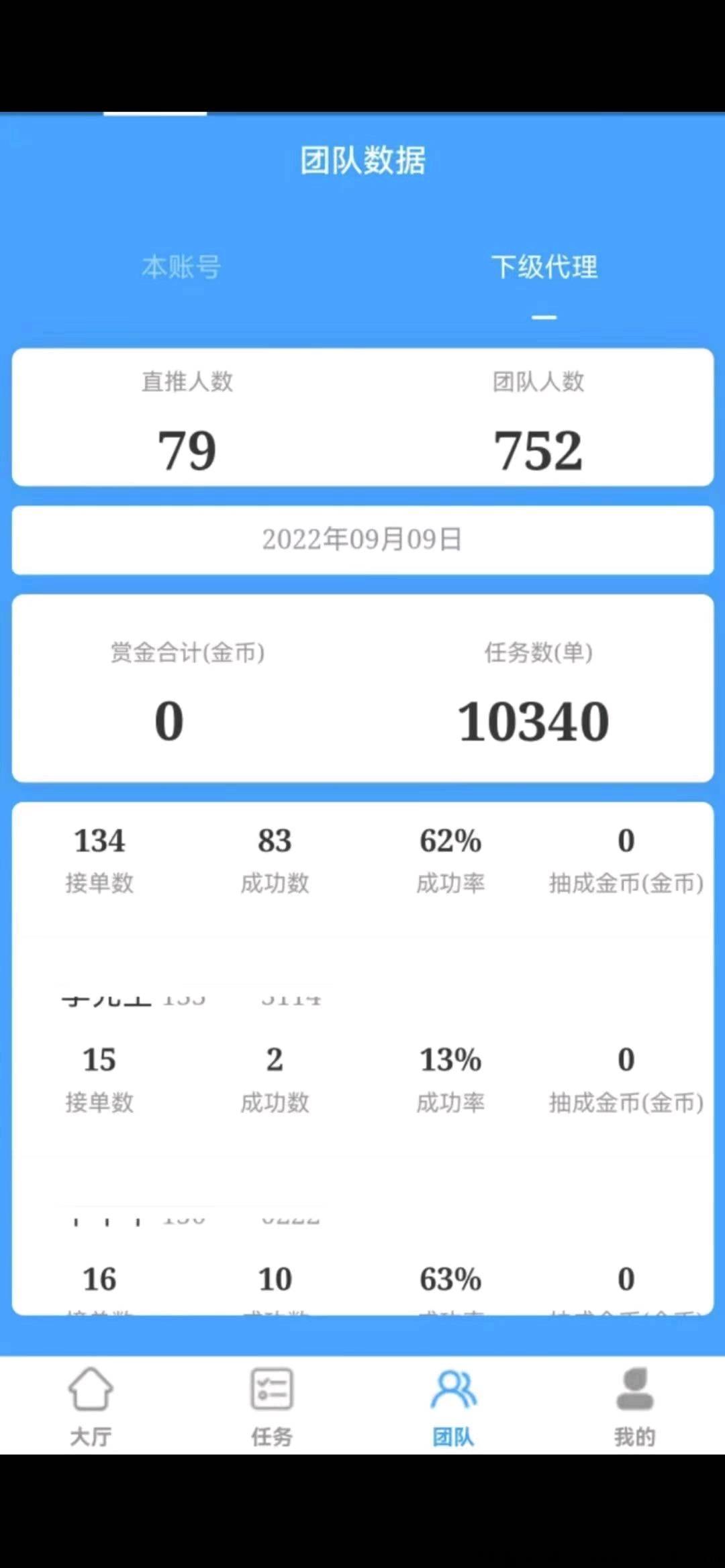Switch to the 本账号 tab
This screenshot has width=725, height=1568.
[x=181, y=266]
